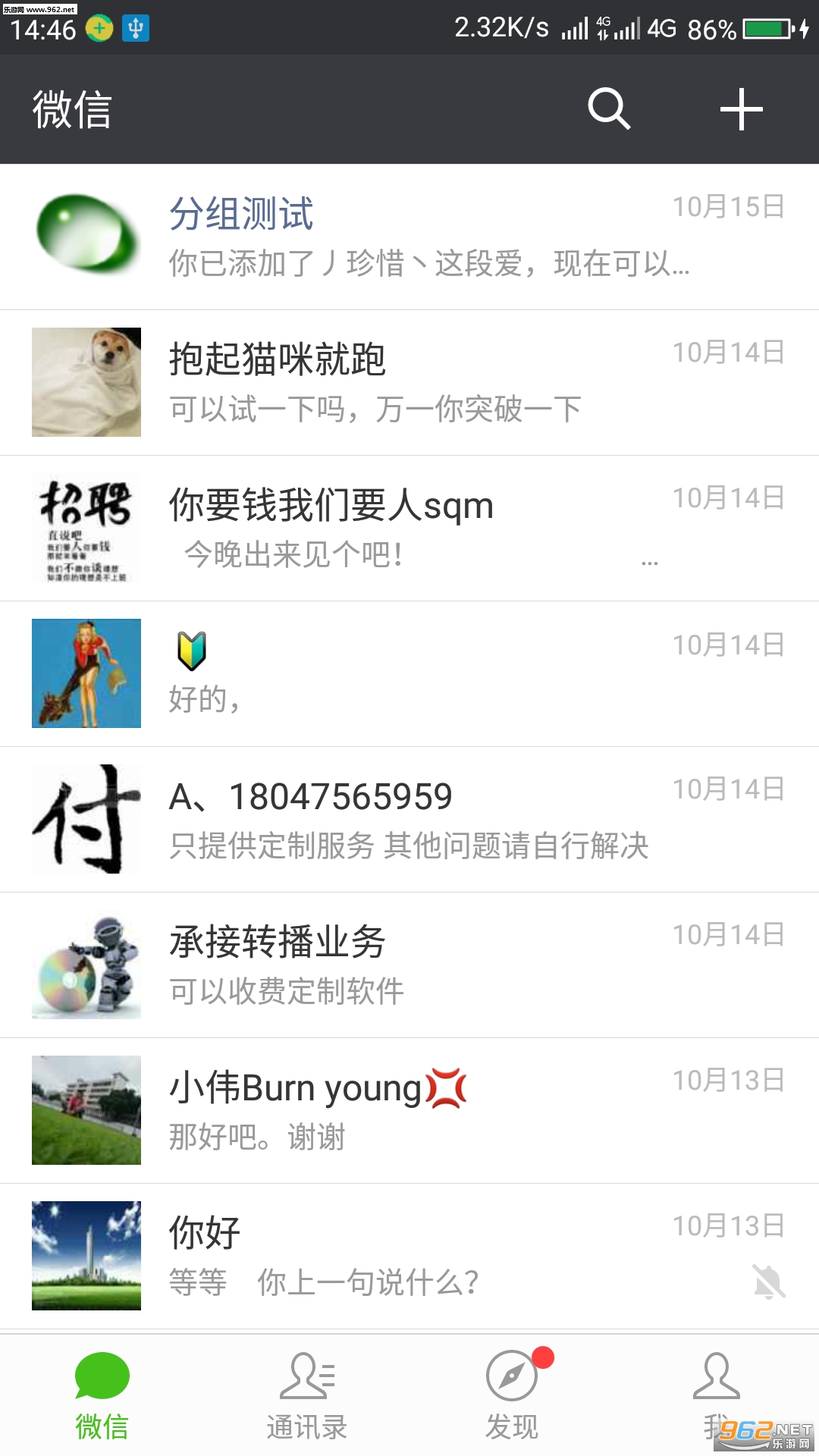
Task: Go to the 我 profile tab
Action: 716,1395
